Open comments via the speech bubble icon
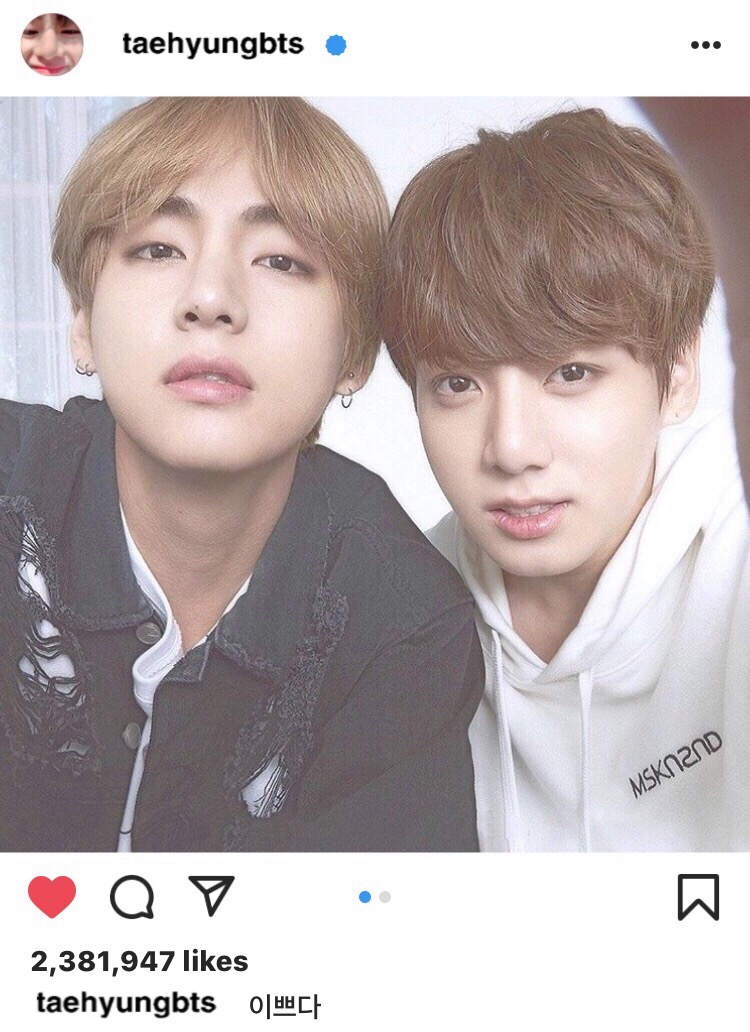This screenshot has width=750, height=1032. (131, 897)
